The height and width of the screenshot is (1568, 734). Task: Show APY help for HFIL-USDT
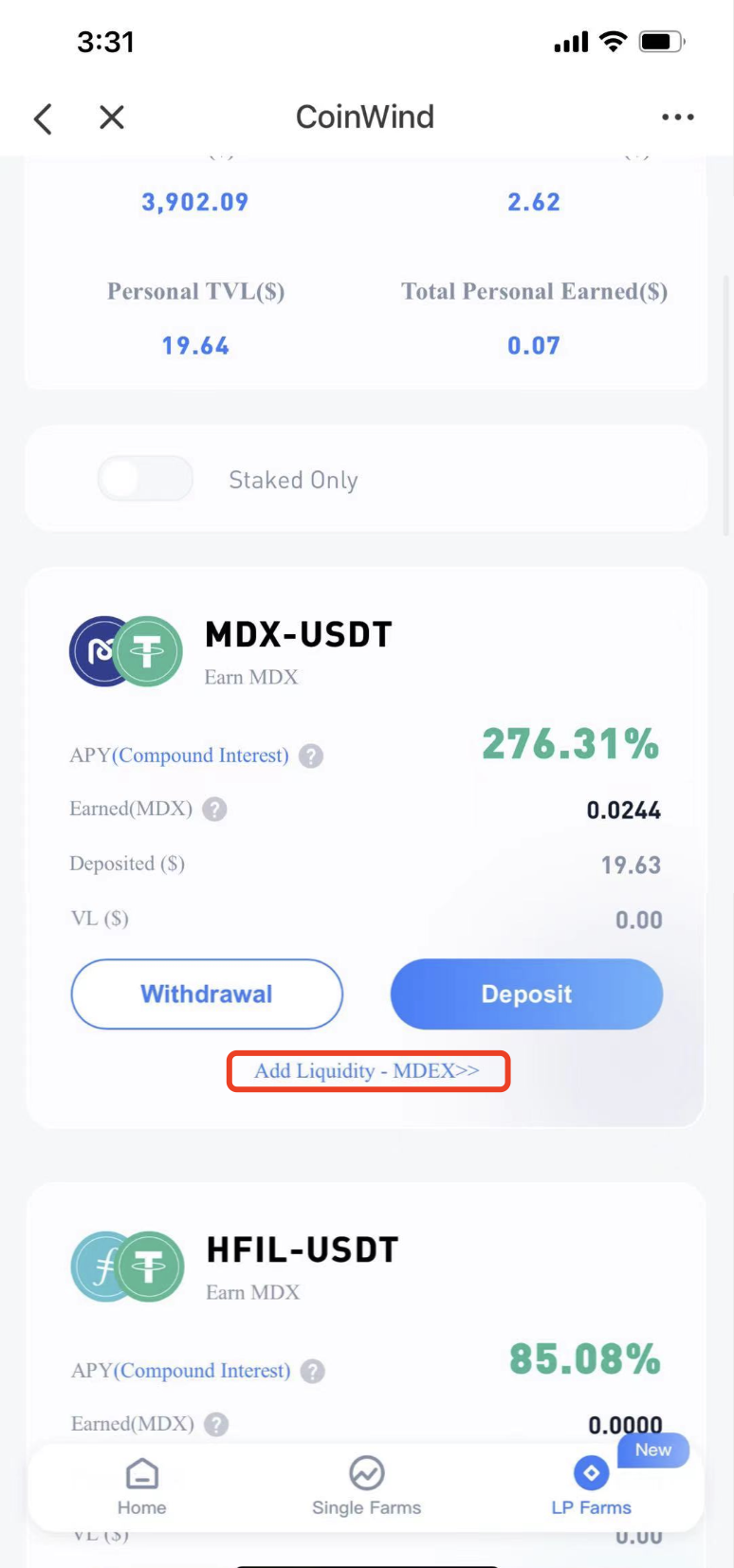click(x=313, y=1371)
